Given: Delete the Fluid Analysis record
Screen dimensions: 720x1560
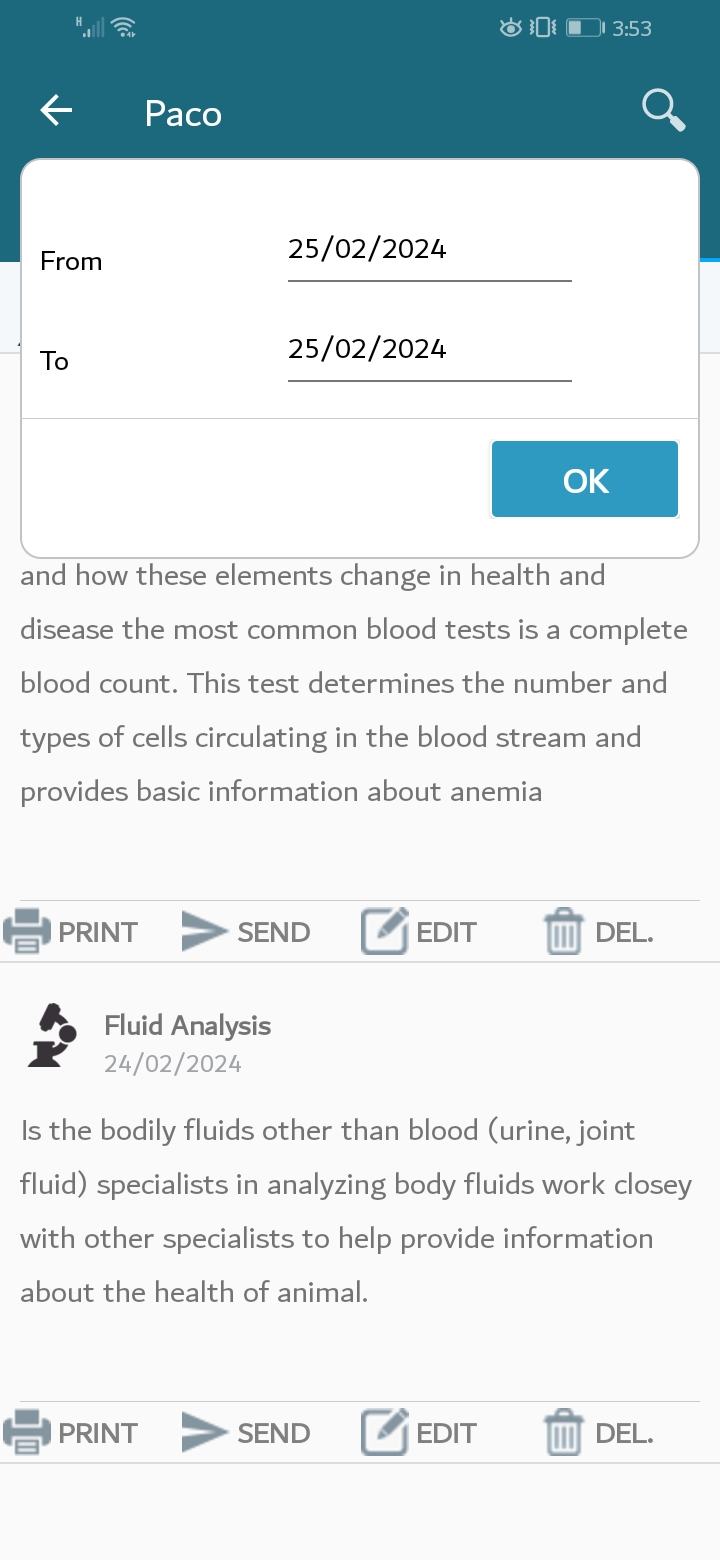Looking at the screenshot, I should [x=598, y=1433].
